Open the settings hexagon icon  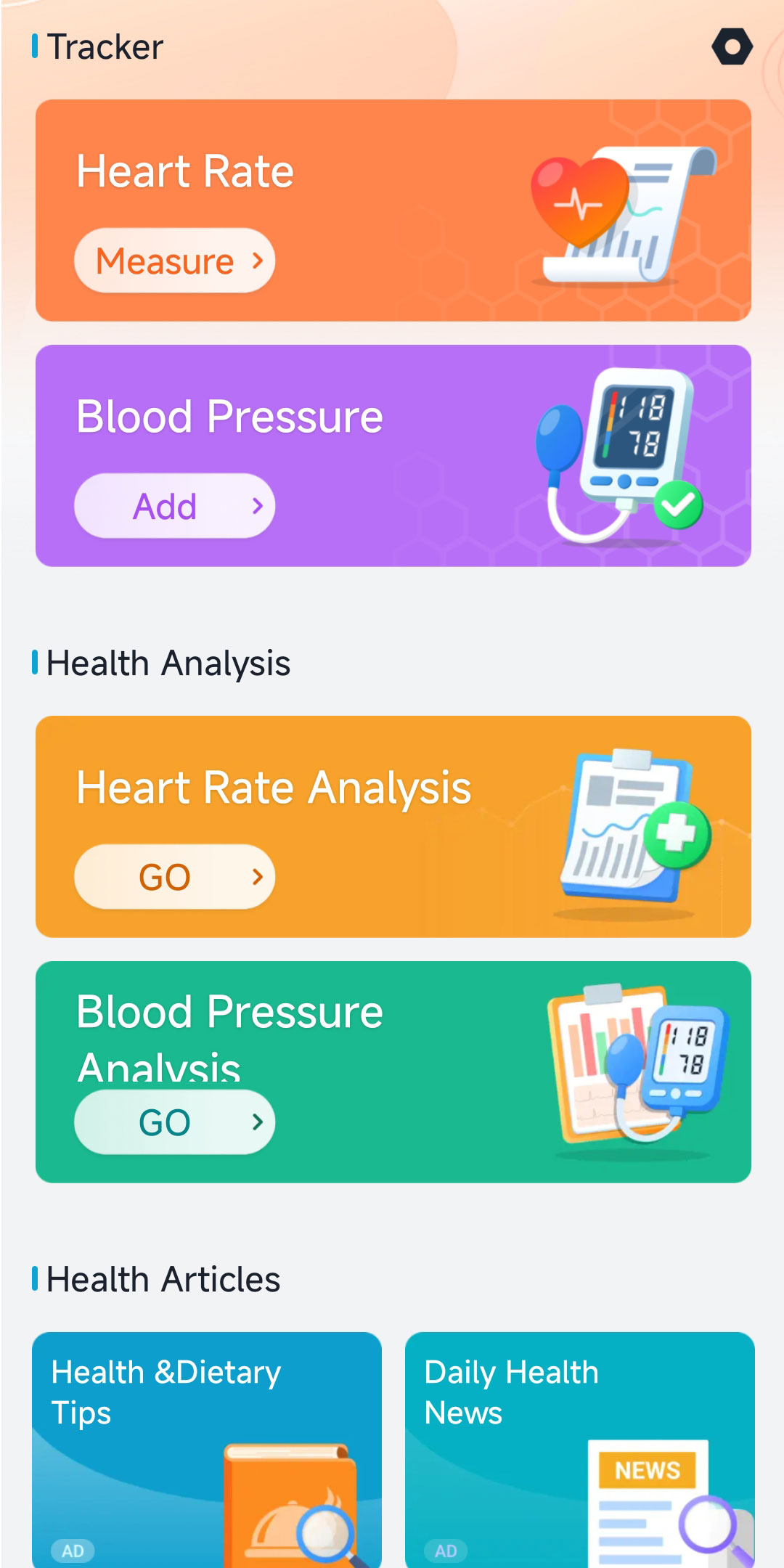[732, 47]
